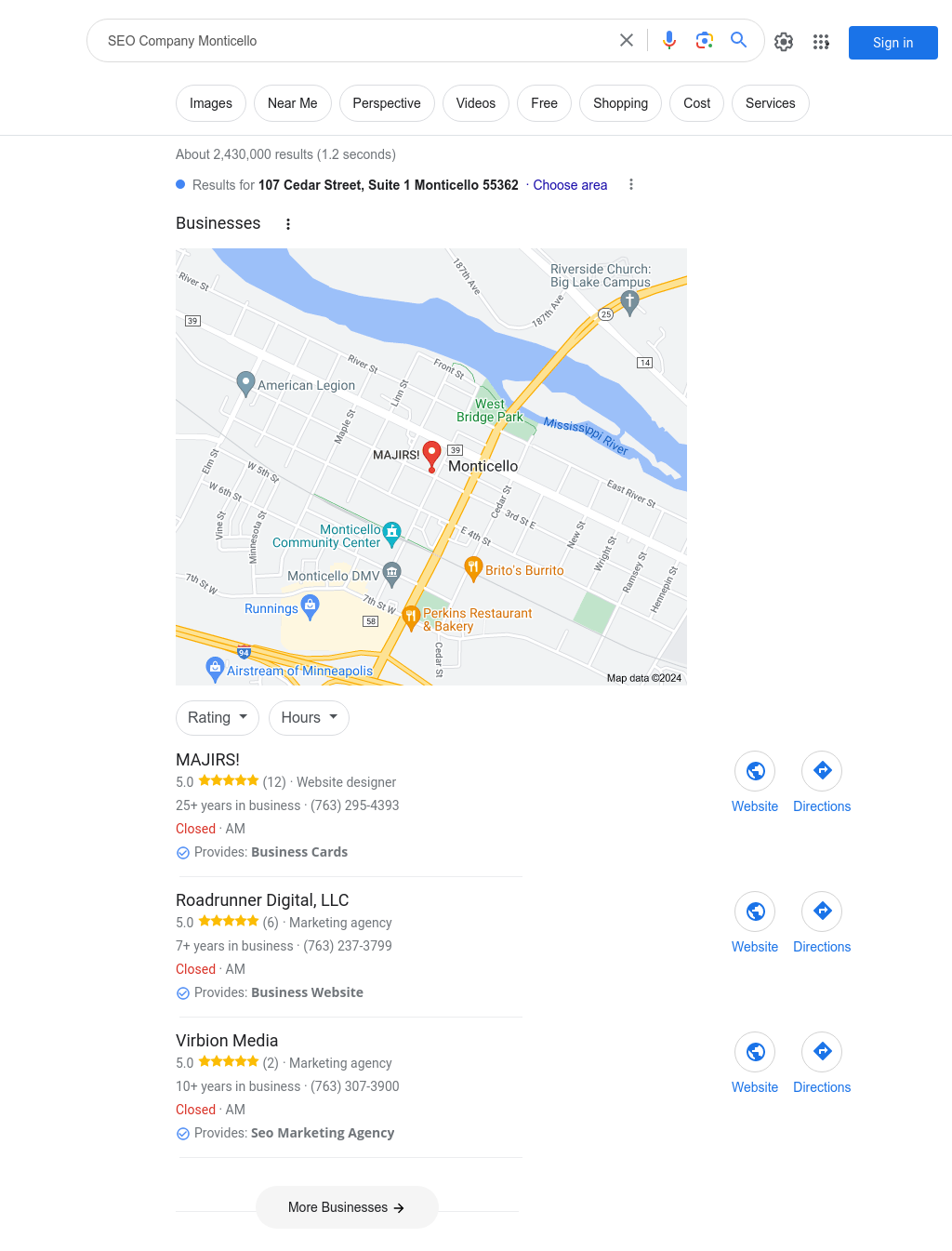
Task: Open the Google apps grid
Action: point(821,42)
